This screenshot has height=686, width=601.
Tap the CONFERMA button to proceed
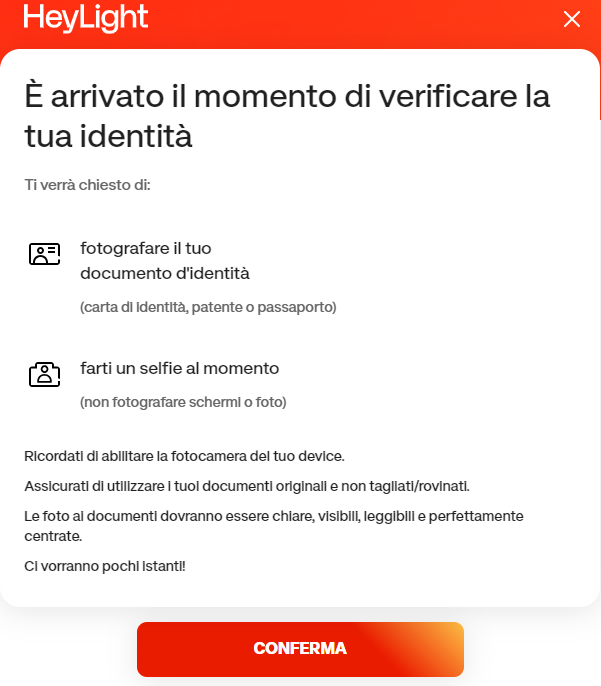click(300, 648)
